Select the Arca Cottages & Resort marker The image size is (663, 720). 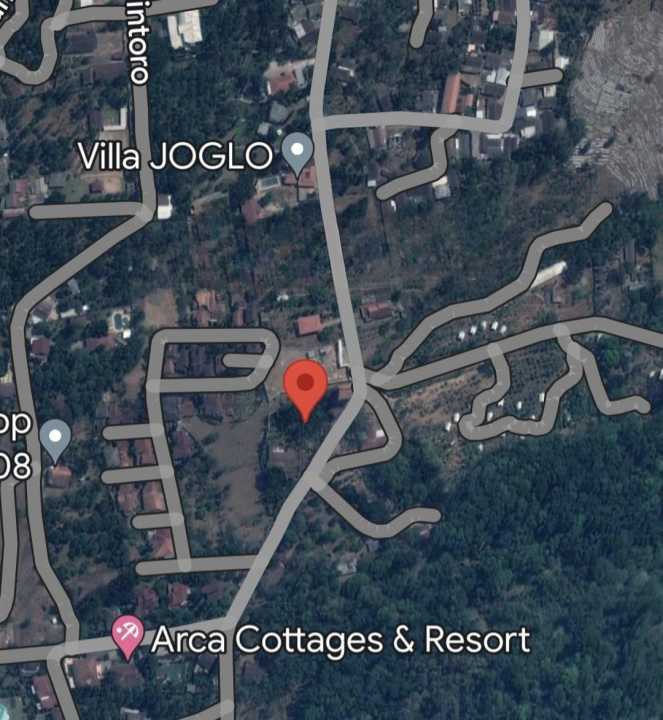pyautogui.click(x=127, y=635)
